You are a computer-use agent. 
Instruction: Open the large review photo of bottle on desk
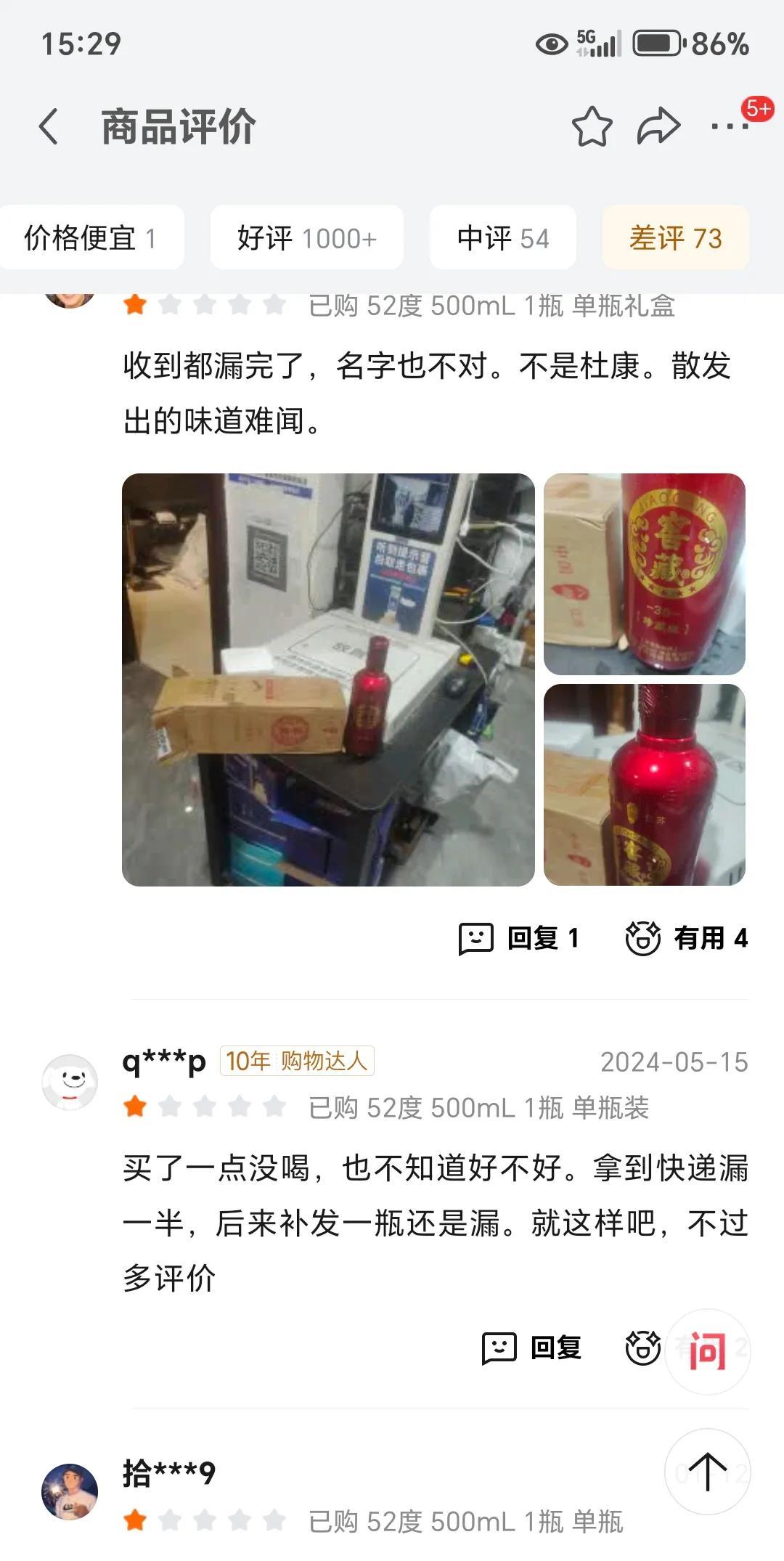pyautogui.click(x=328, y=680)
